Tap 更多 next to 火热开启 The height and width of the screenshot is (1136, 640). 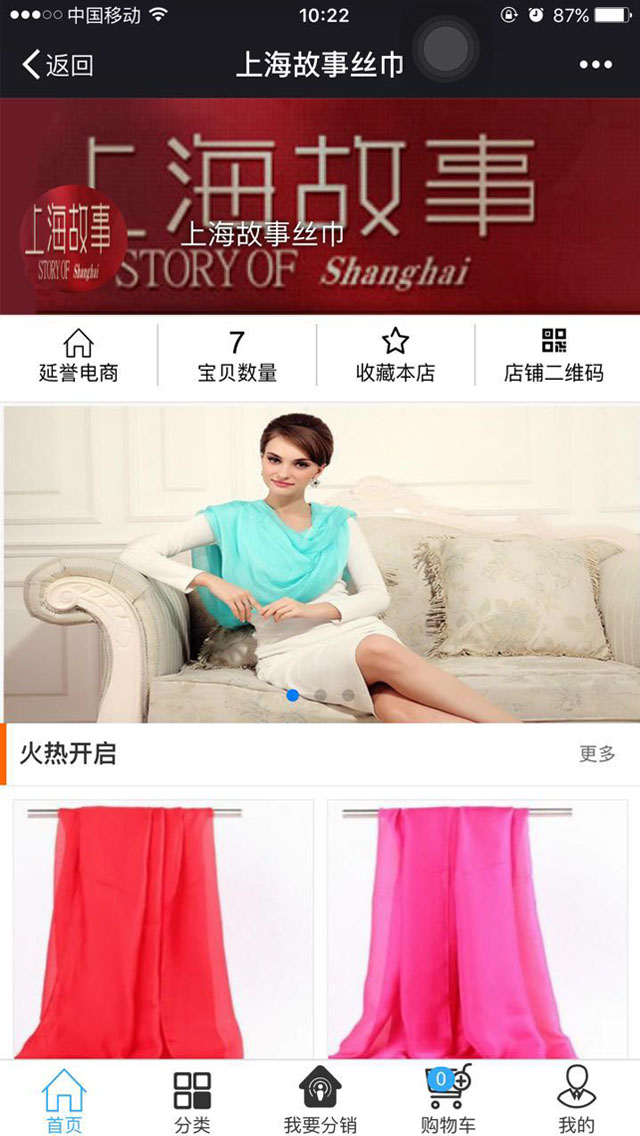pos(597,754)
